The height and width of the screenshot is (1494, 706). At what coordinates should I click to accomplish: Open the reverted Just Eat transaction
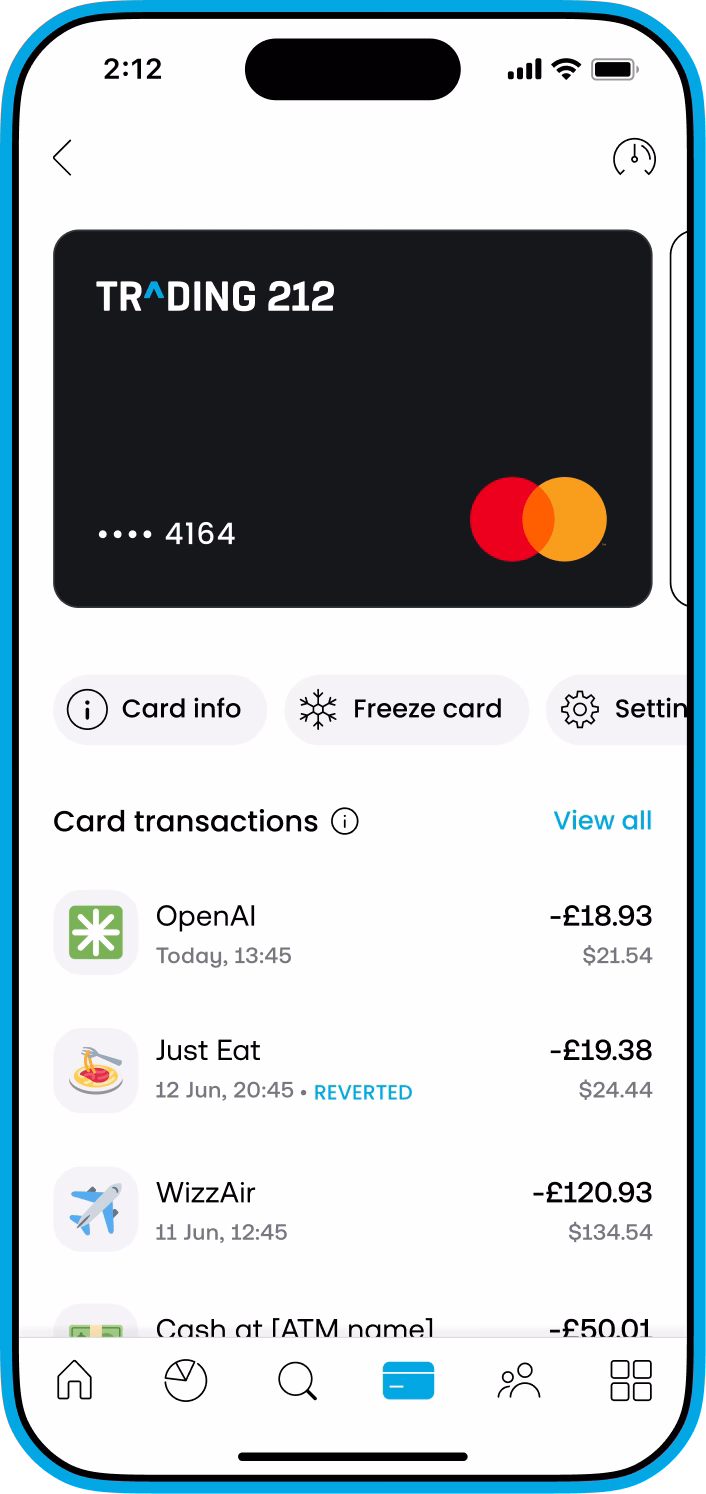(x=352, y=1070)
